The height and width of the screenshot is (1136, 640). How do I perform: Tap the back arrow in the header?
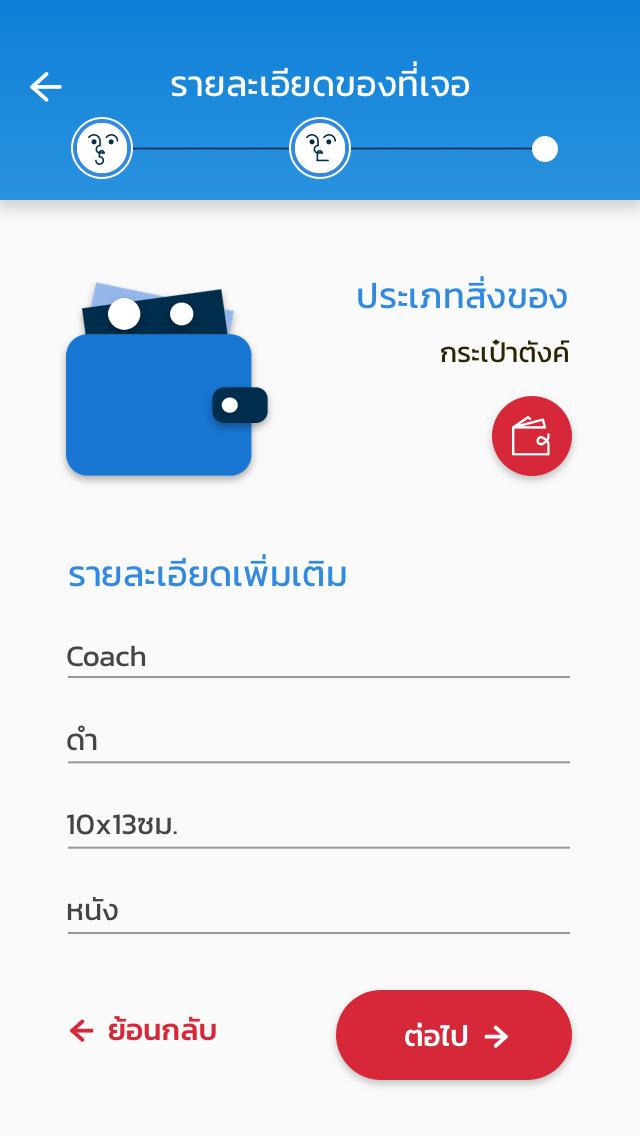coord(46,87)
